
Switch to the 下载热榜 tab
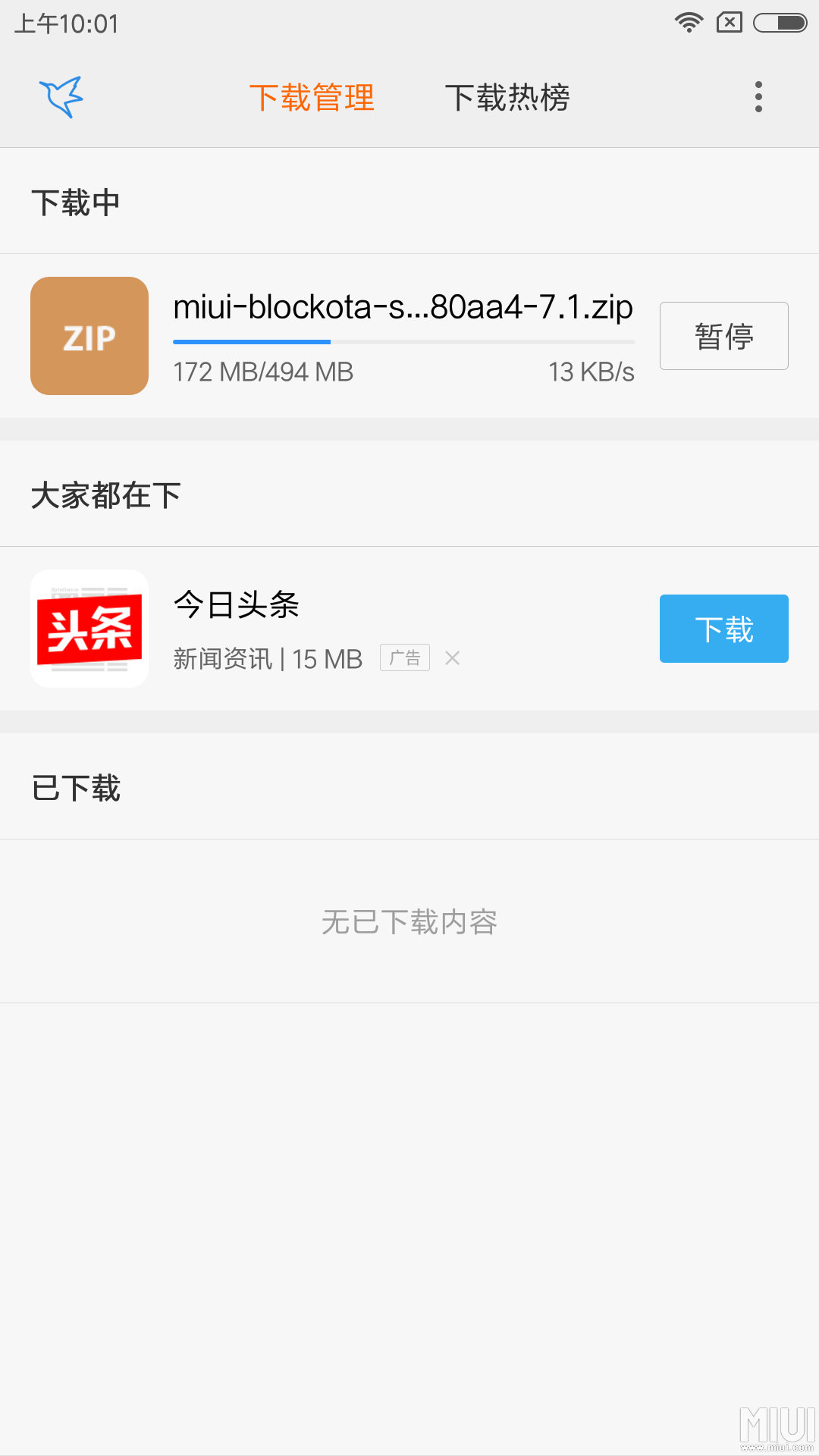click(x=508, y=98)
